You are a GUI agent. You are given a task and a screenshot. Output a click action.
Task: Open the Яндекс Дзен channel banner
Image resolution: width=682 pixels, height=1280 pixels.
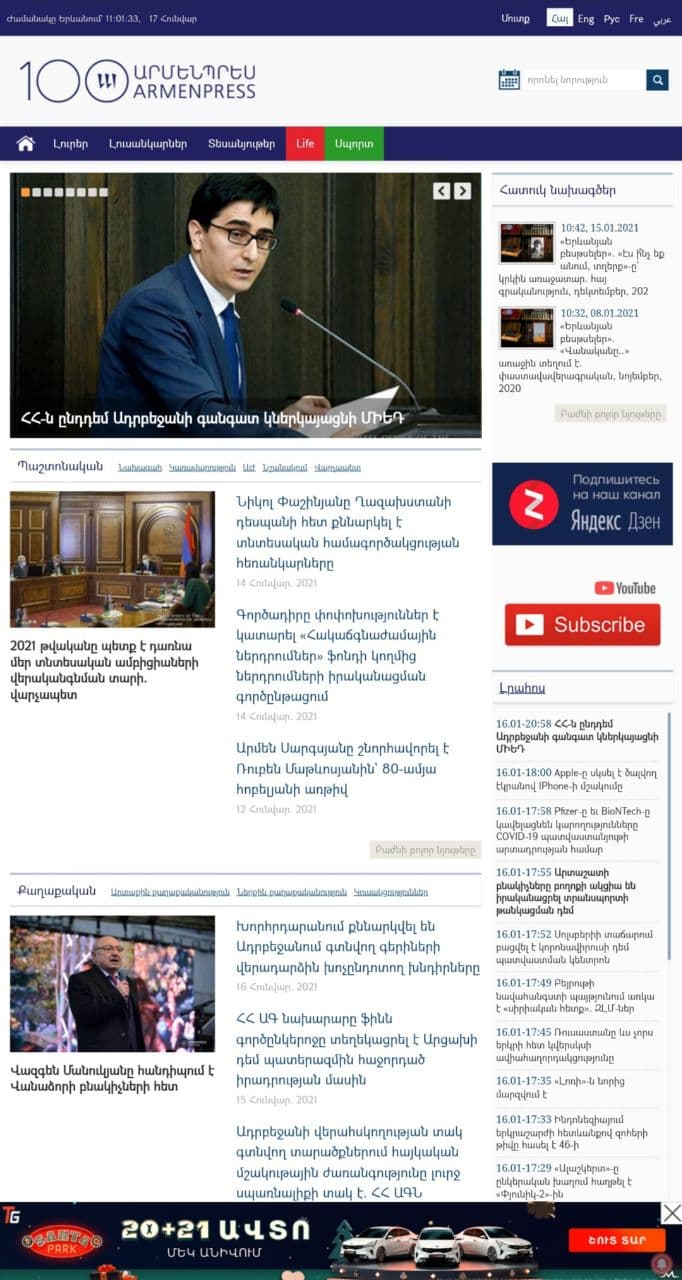582,504
